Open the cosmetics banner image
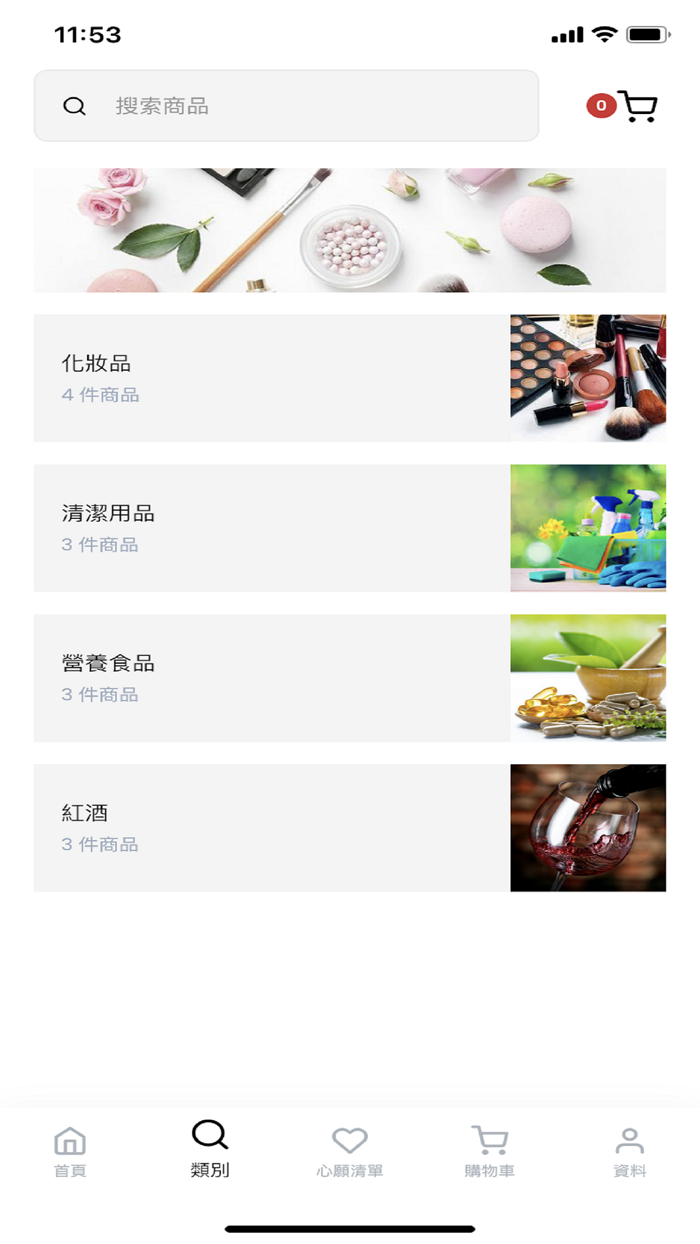700x1244 pixels. click(x=350, y=230)
